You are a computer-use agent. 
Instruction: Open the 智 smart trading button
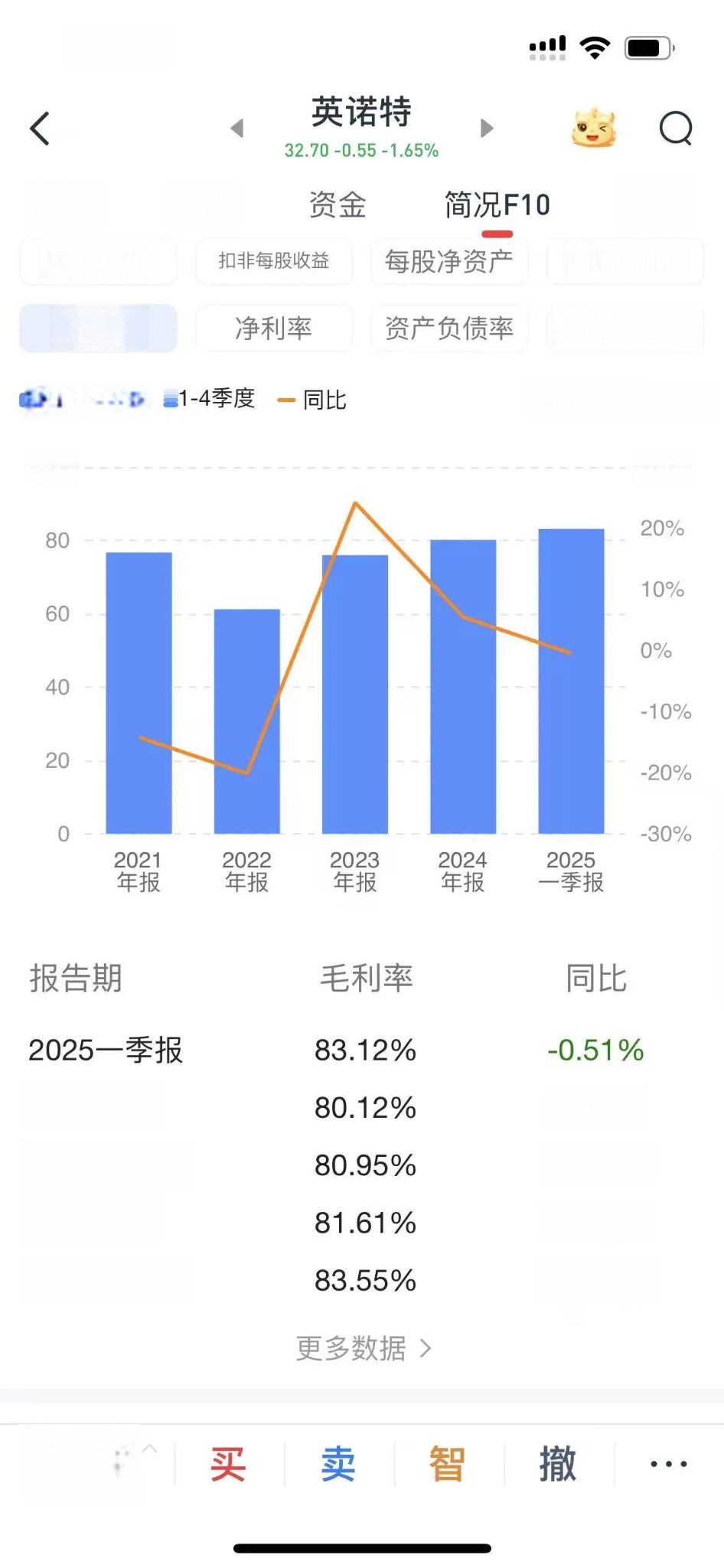tap(447, 1465)
